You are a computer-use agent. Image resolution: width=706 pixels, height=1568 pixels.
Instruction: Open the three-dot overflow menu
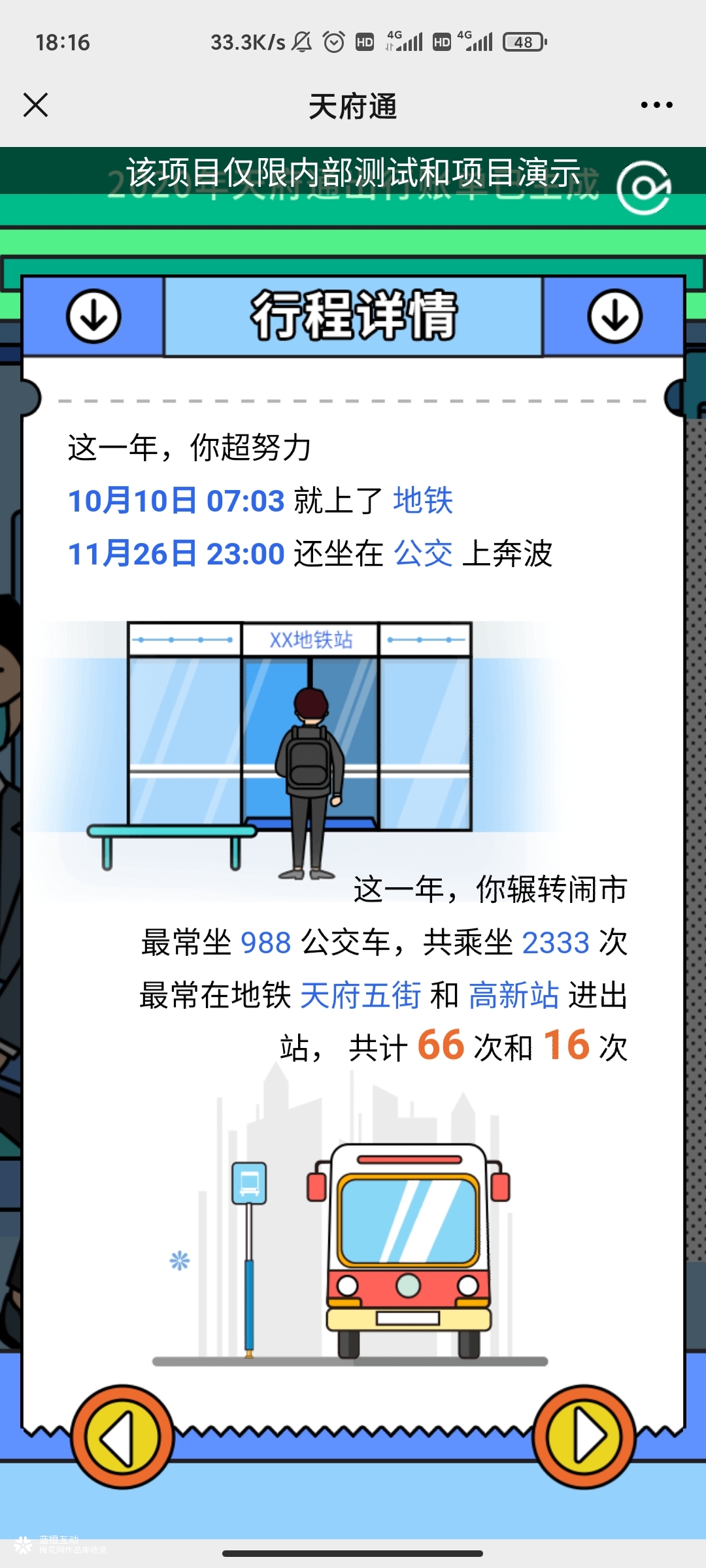pos(656,105)
